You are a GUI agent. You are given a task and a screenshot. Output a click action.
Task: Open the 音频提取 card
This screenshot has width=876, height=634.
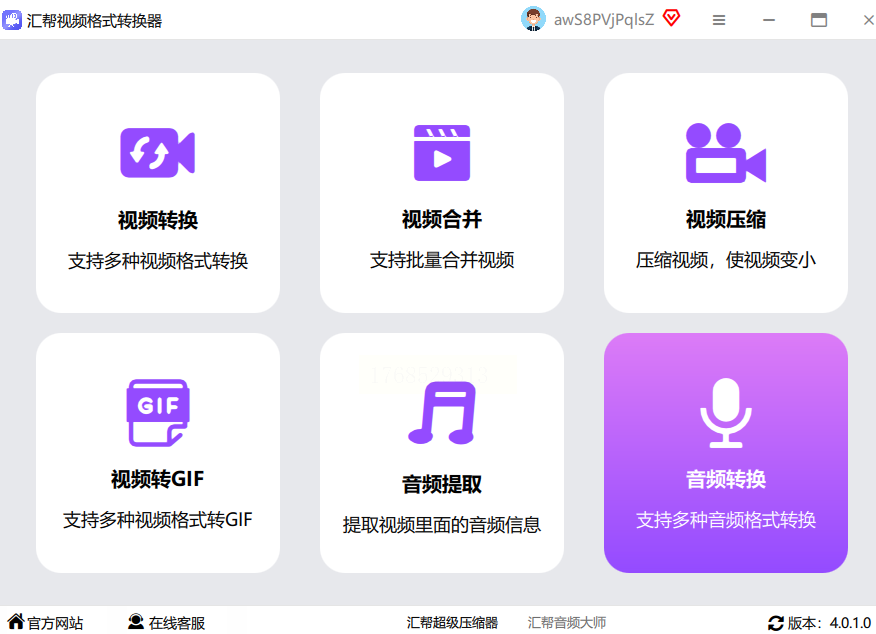click(x=442, y=453)
